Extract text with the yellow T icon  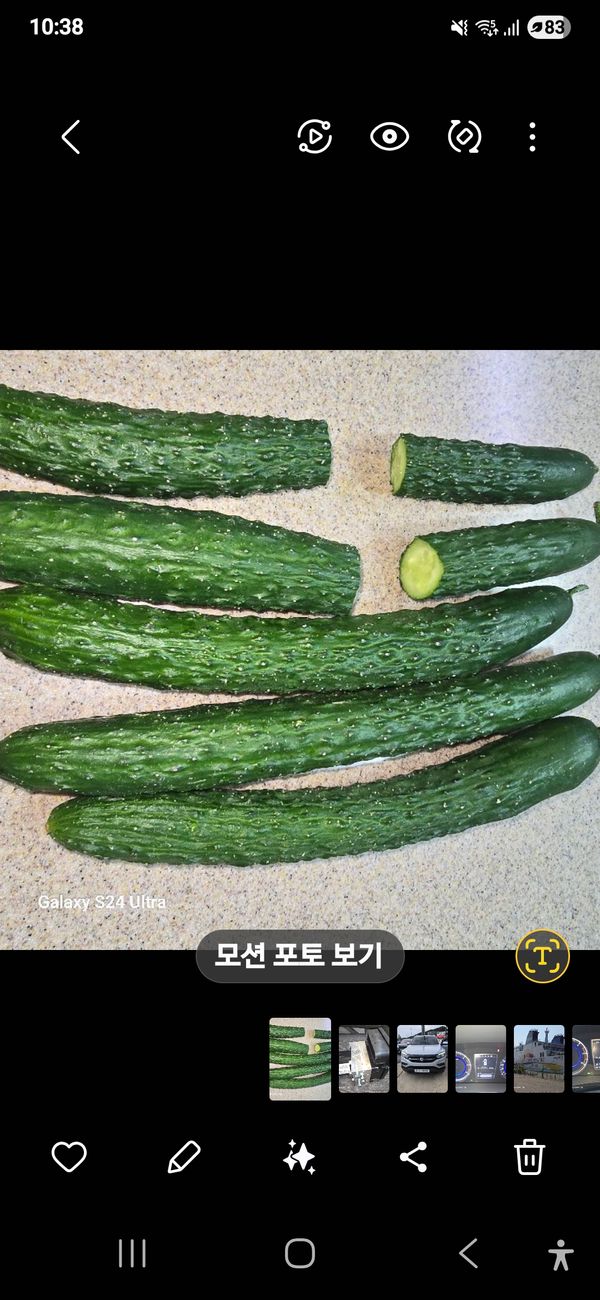[x=542, y=956]
